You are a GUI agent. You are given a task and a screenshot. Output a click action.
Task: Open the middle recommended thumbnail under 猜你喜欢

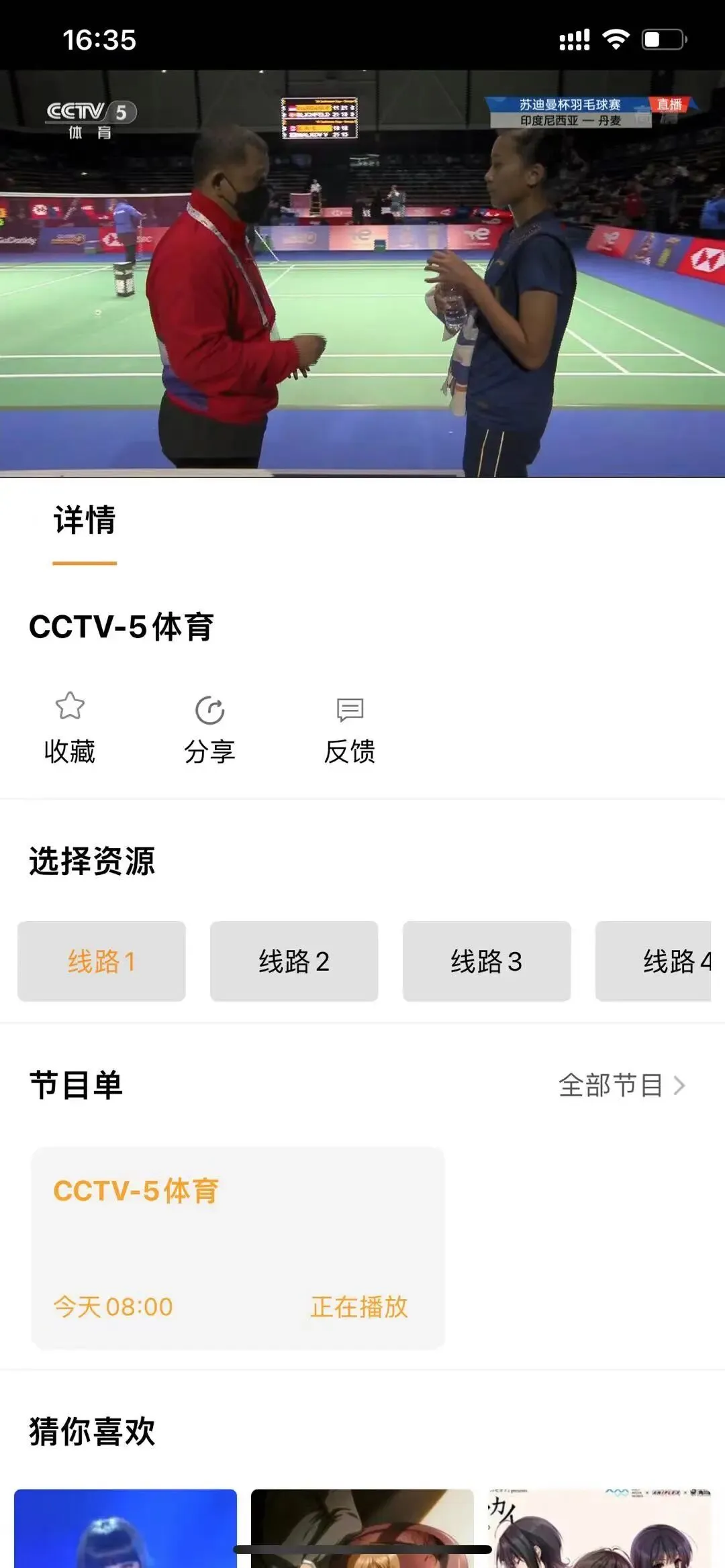pyautogui.click(x=362, y=1520)
